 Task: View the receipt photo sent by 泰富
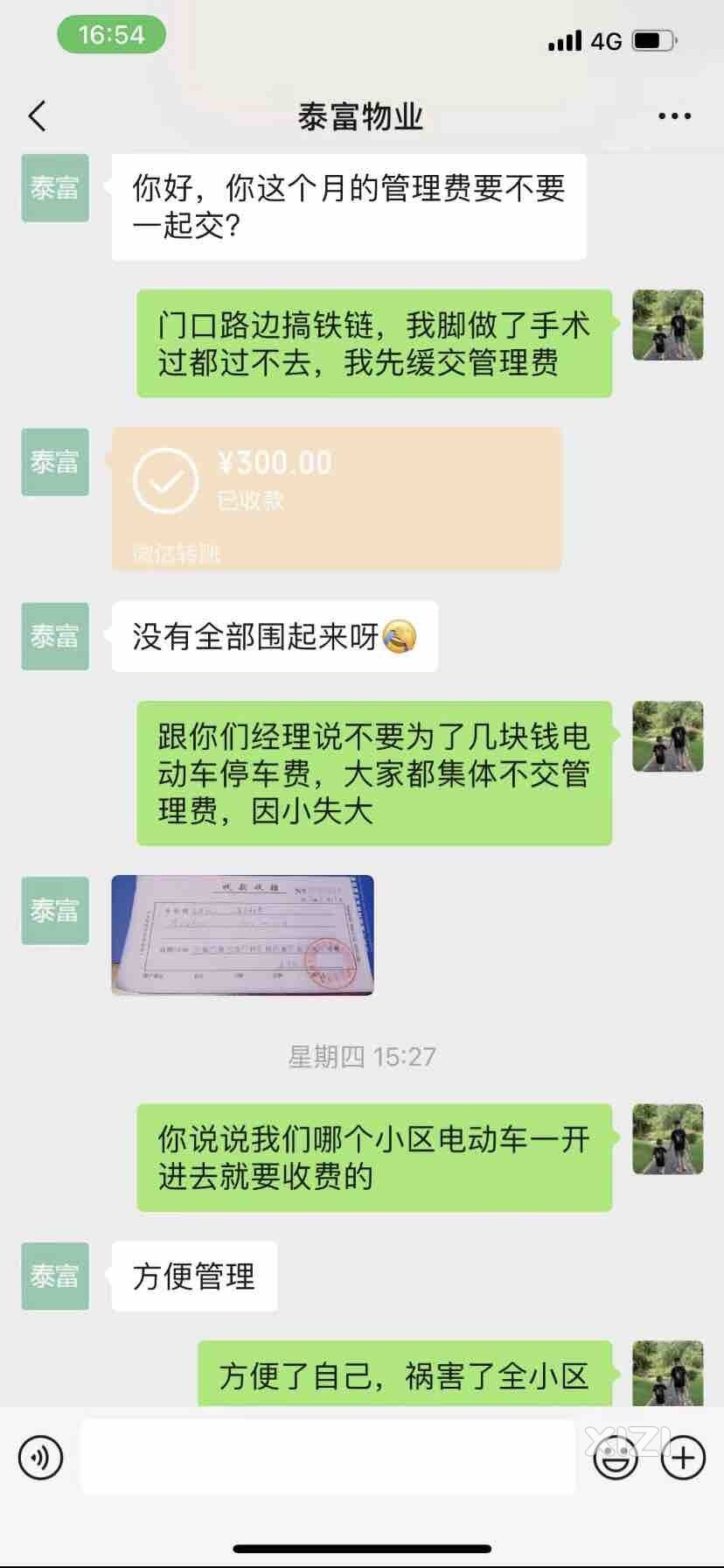[242, 934]
